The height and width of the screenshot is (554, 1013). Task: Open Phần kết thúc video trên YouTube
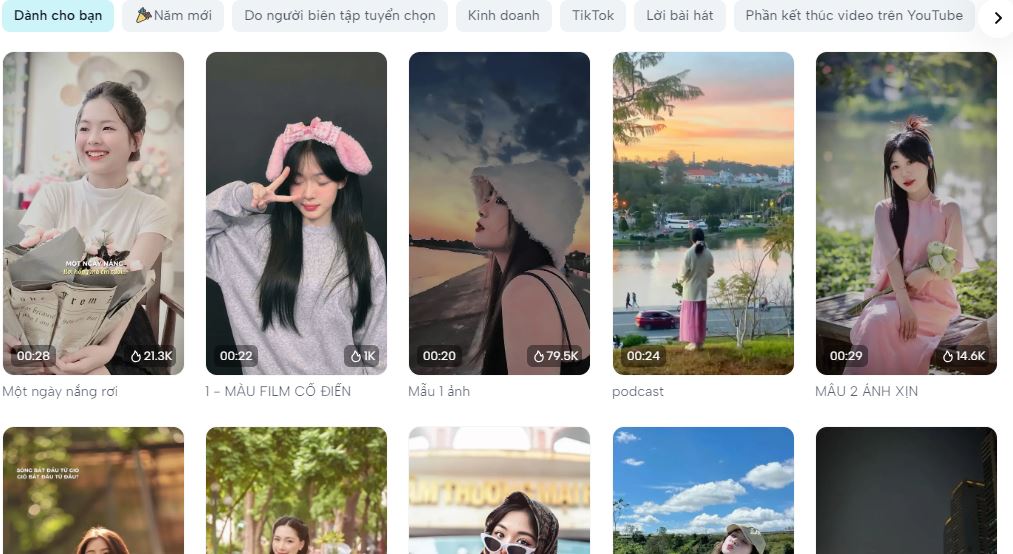(x=853, y=16)
